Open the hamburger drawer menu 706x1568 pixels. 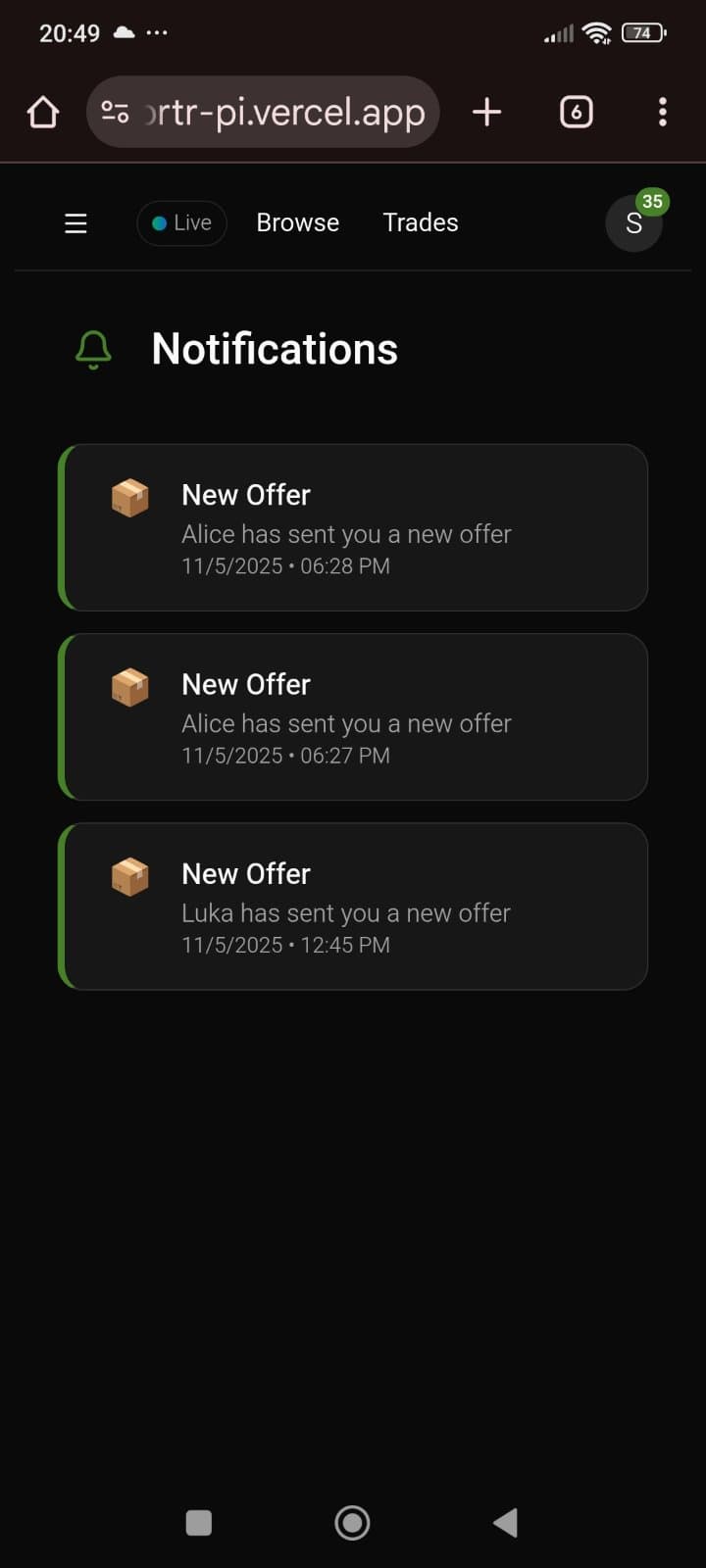coord(76,223)
